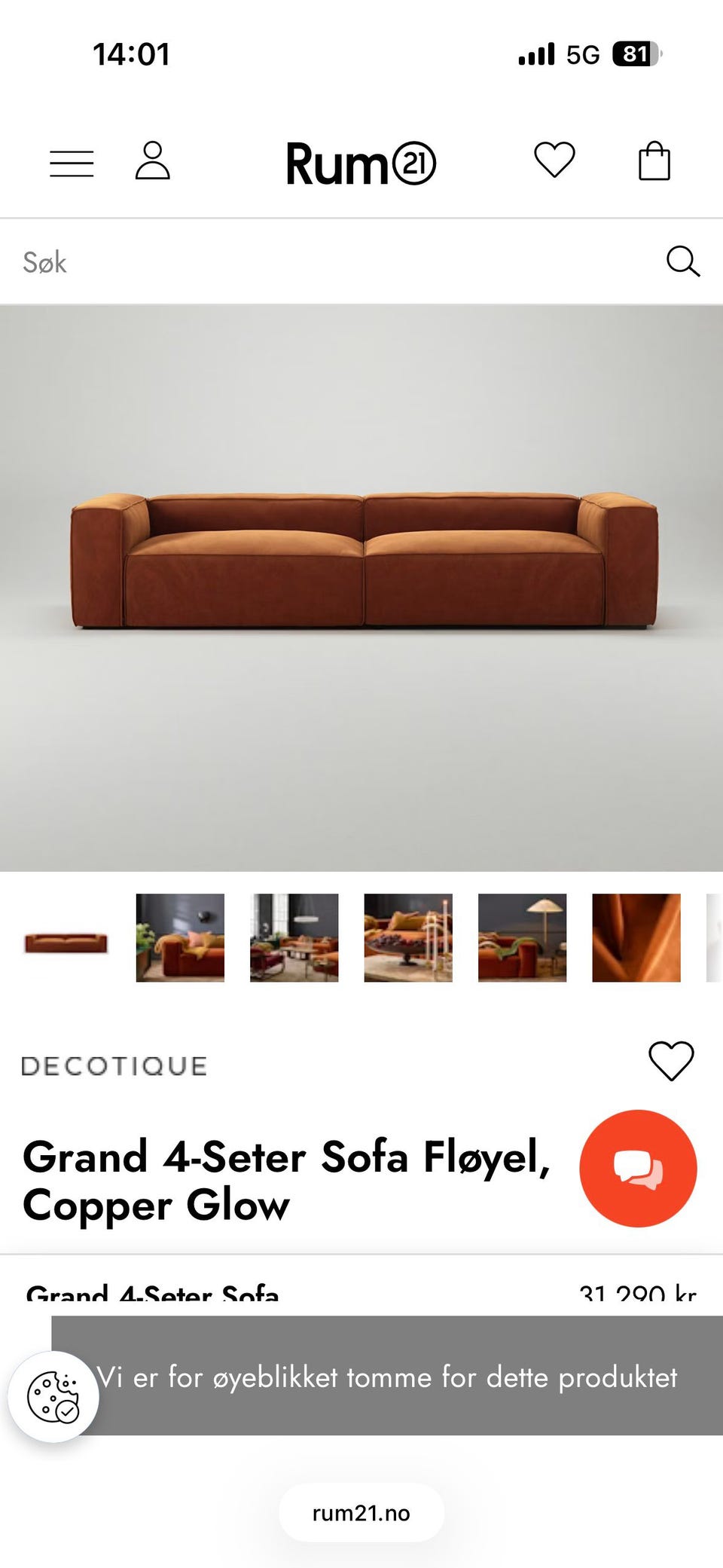The width and height of the screenshot is (723, 1568).
Task: Click the large sofa product image
Action: coord(361,584)
